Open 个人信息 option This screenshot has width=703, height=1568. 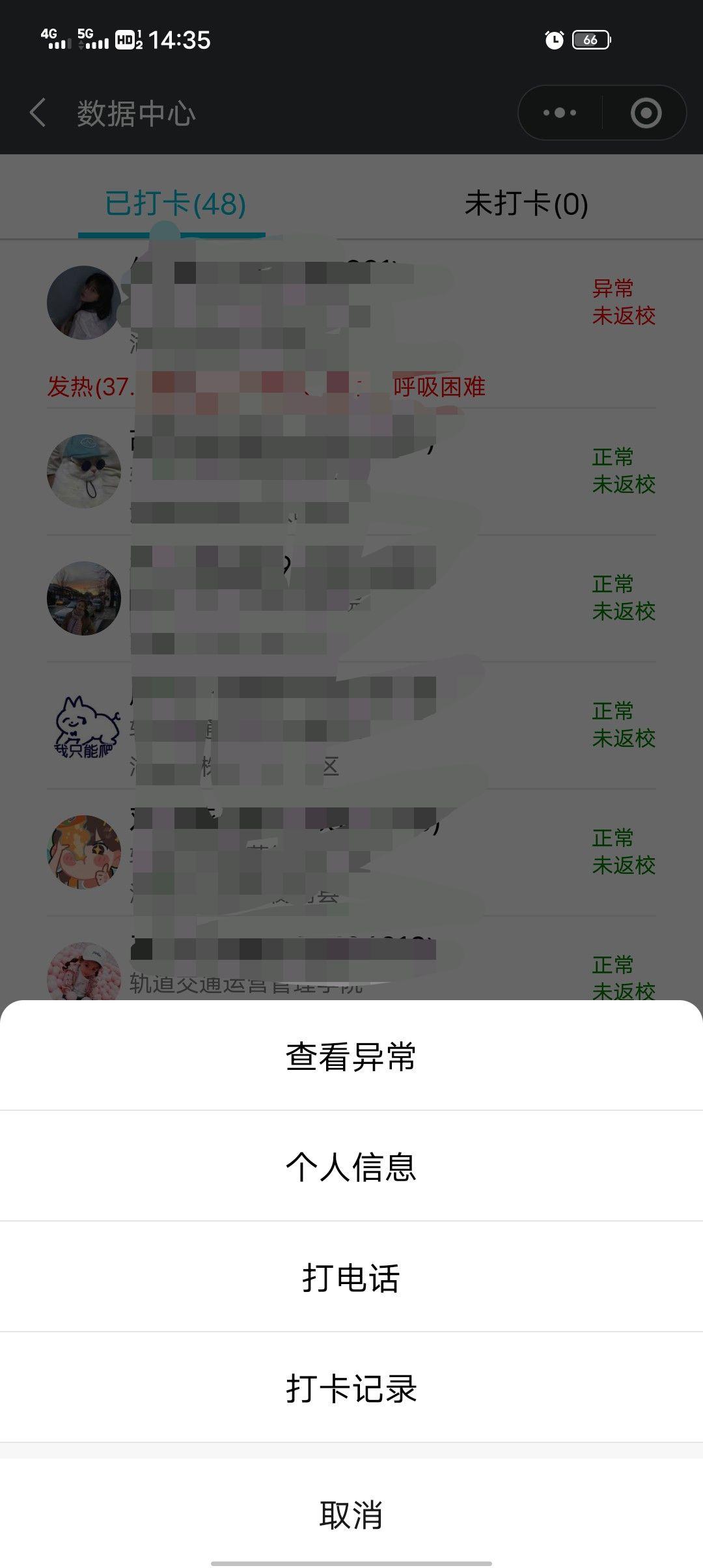pyautogui.click(x=351, y=1167)
